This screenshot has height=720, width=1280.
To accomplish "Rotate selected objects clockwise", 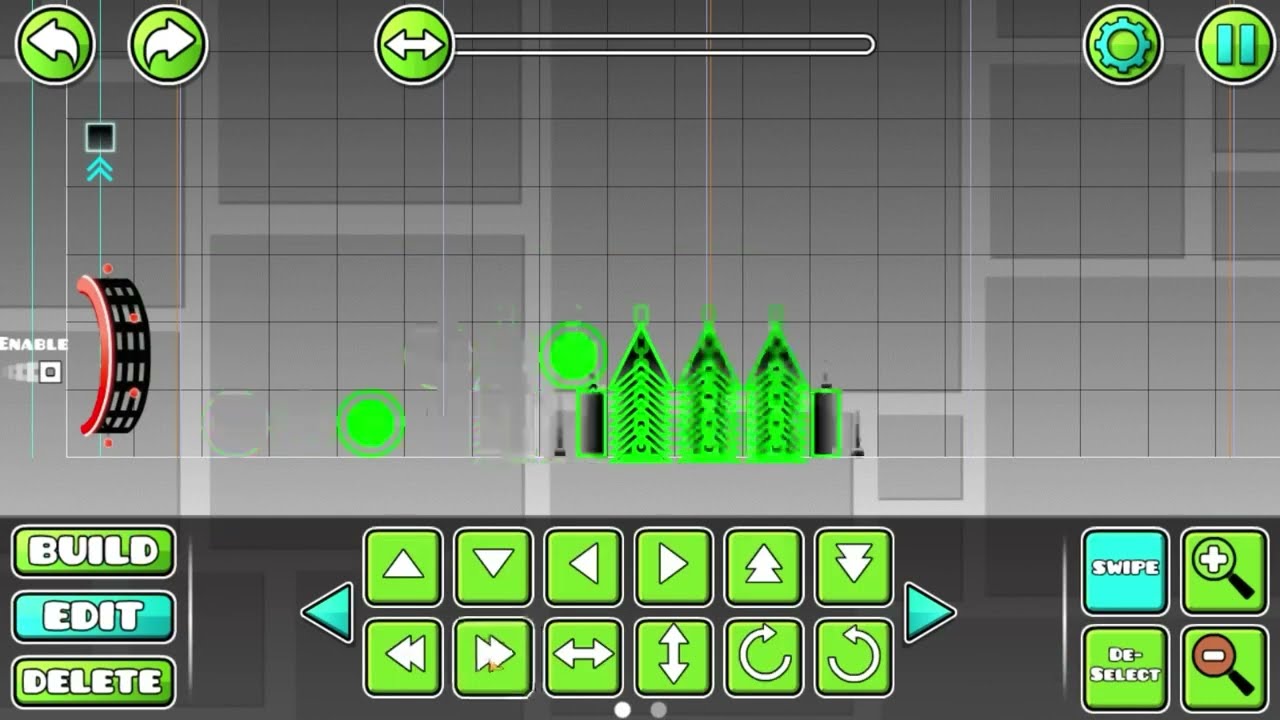I will [x=763, y=657].
